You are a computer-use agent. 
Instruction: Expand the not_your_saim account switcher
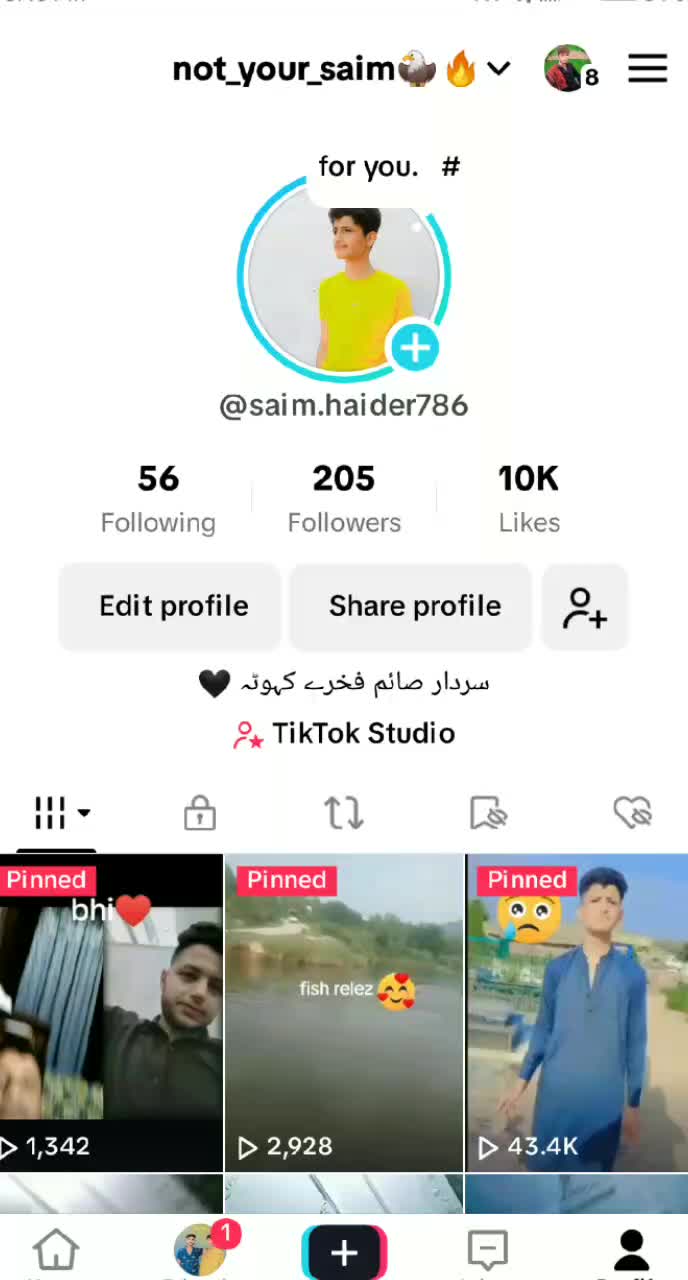(x=498, y=69)
